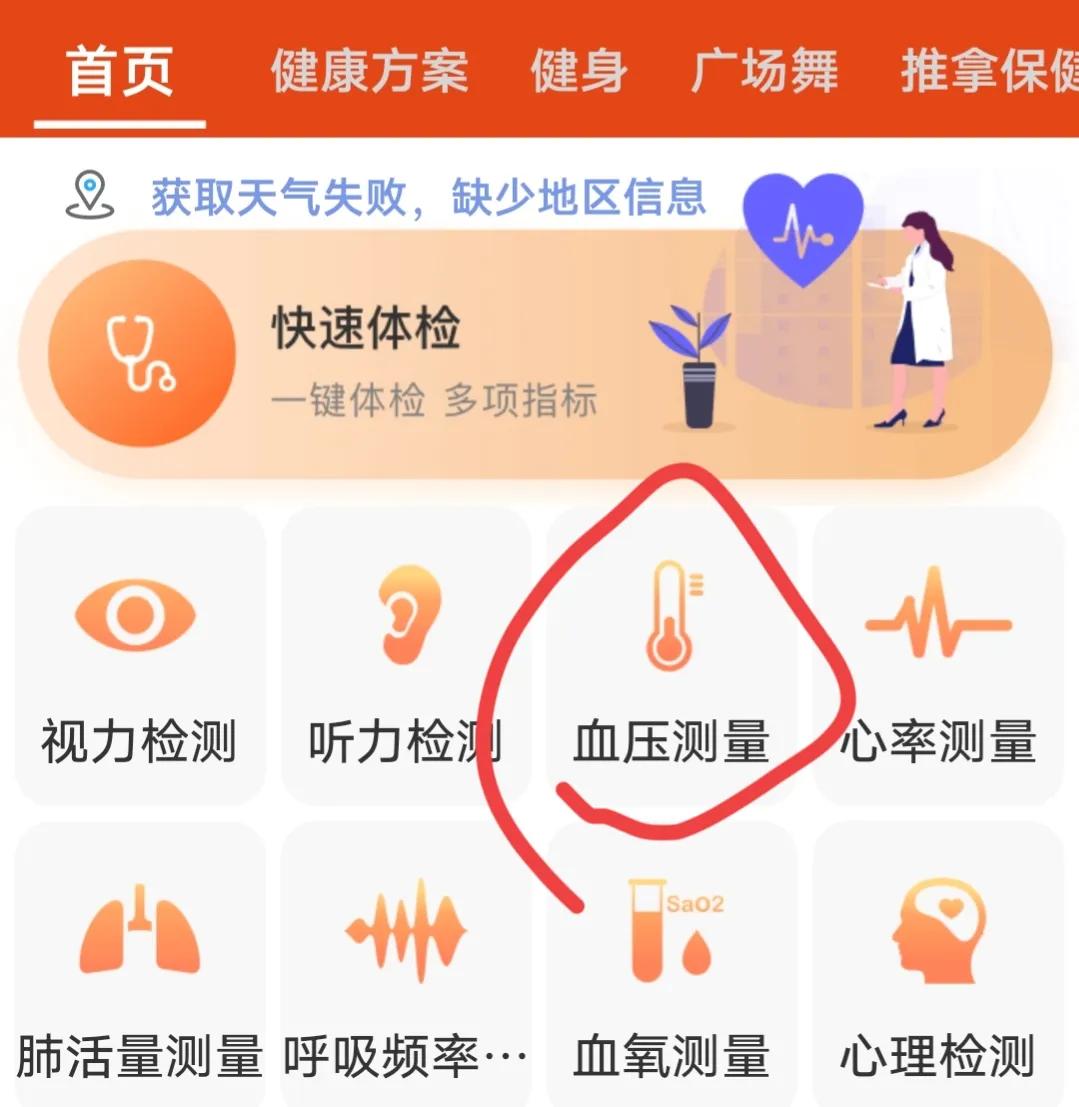This screenshot has width=1079, height=1107.
Task: Open blood oxygen test via SaO2 tube icon
Action: coord(656,928)
